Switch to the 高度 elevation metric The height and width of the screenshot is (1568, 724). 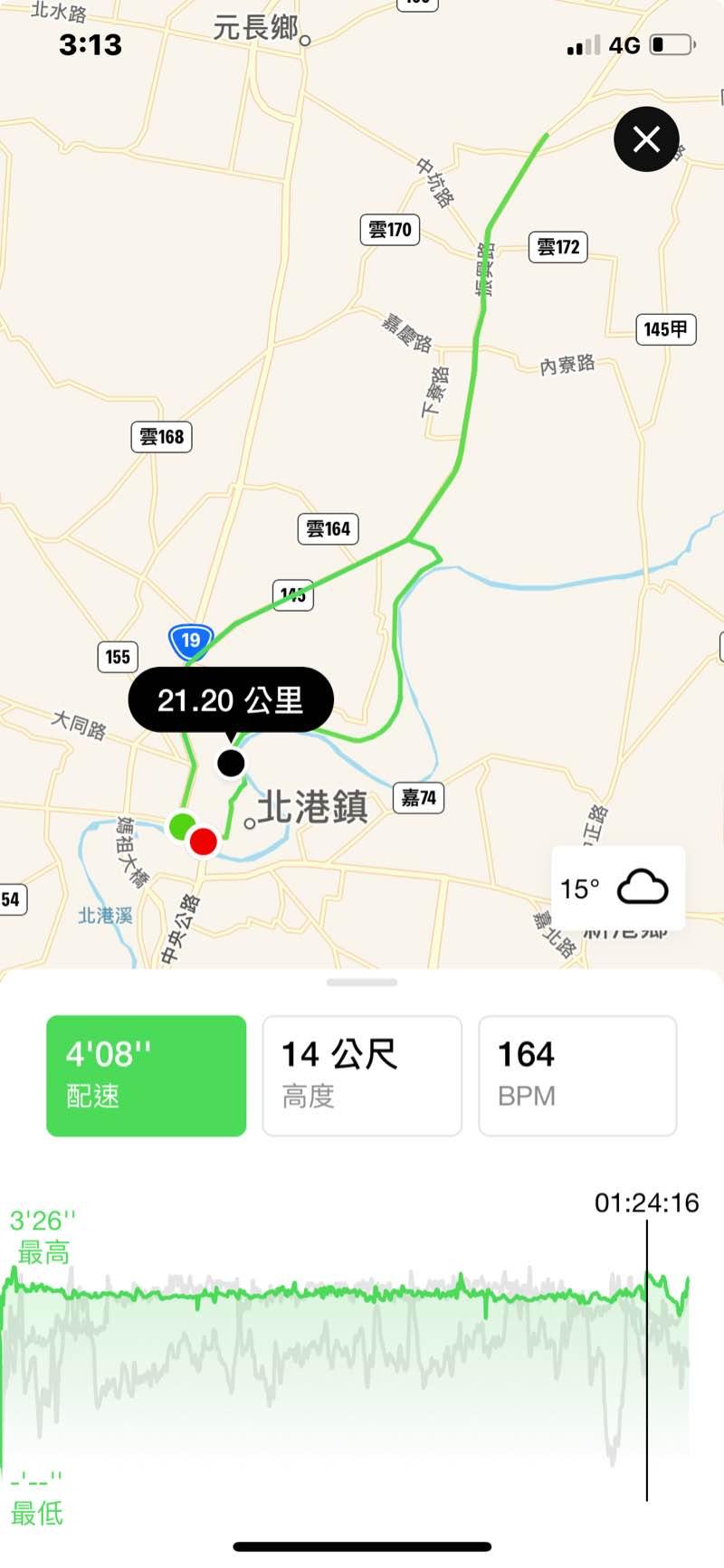362,1075
